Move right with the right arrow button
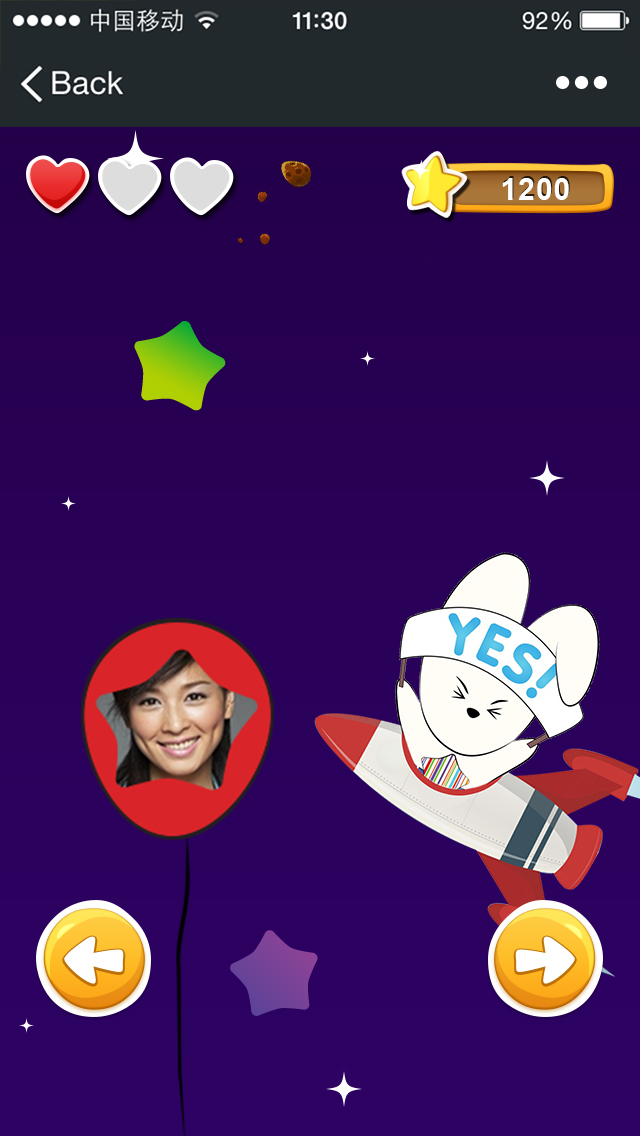Image resolution: width=640 pixels, height=1136 pixels. (x=545, y=958)
